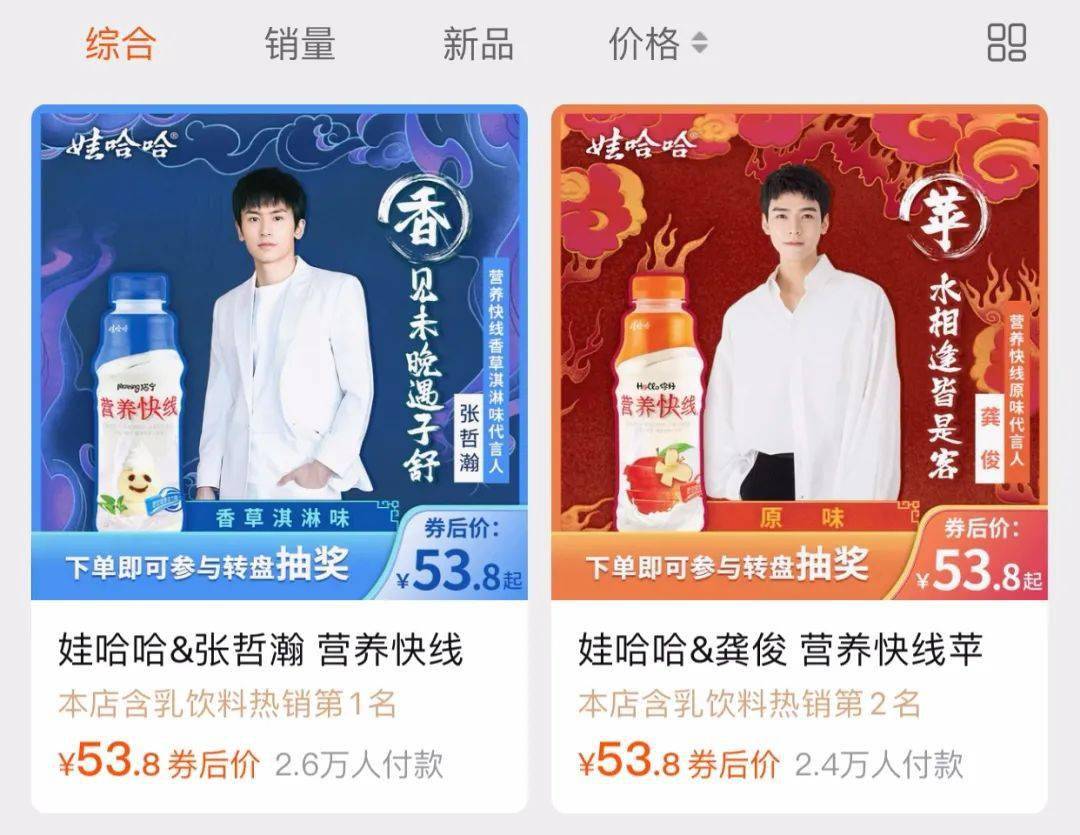The height and width of the screenshot is (835, 1080).
Task: Show 新品 new arrivals tab
Action: pyautogui.click(x=478, y=44)
